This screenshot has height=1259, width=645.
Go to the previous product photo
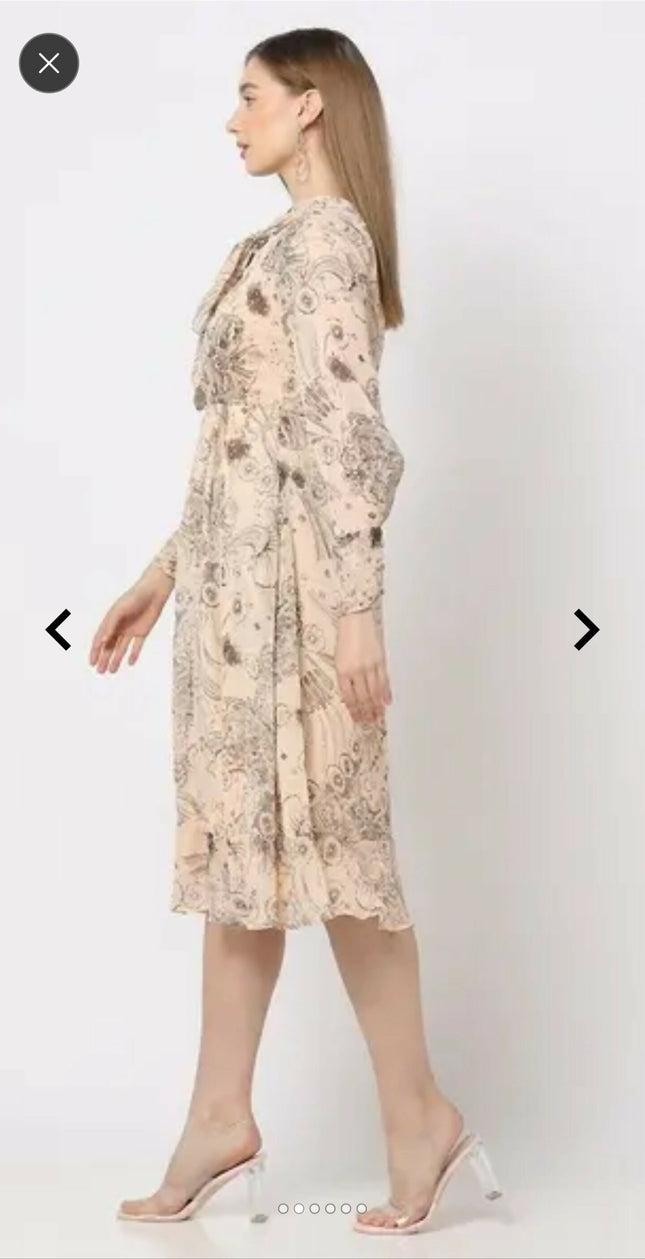coord(58,630)
